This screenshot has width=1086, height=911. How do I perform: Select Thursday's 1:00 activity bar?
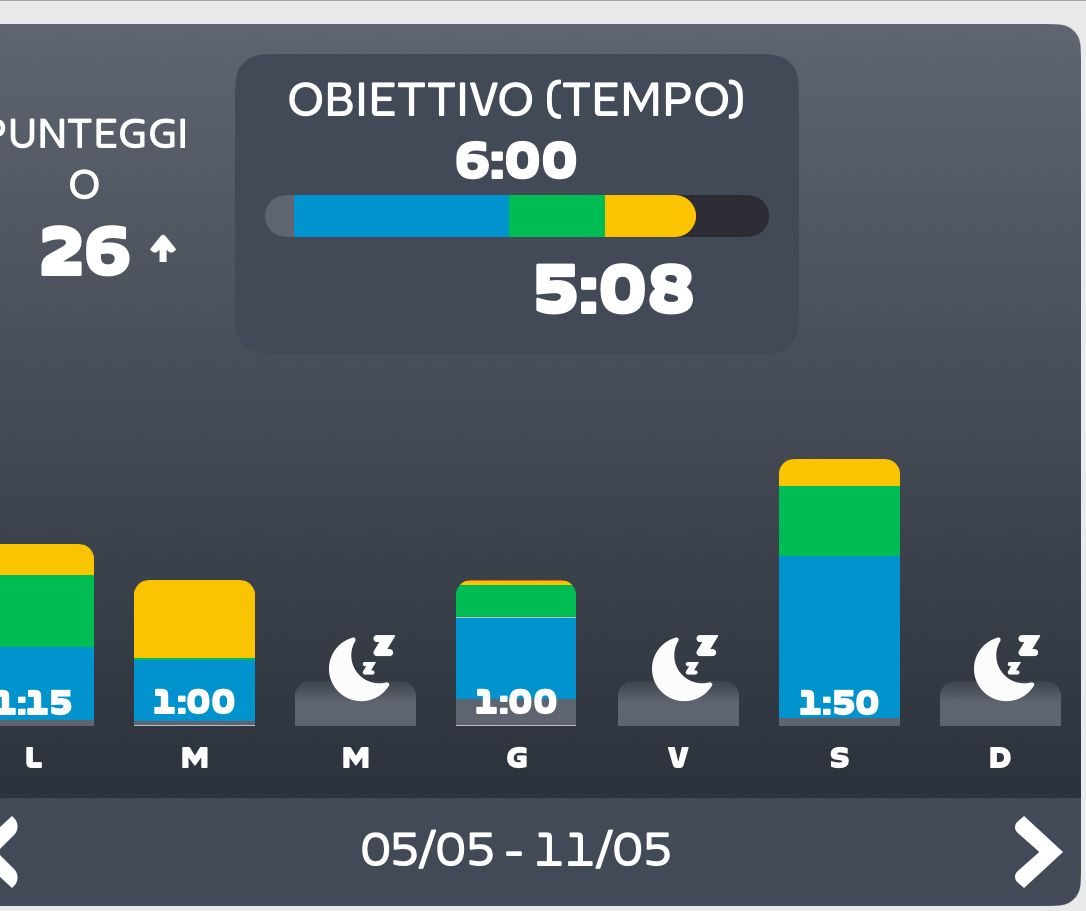pyautogui.click(x=516, y=653)
